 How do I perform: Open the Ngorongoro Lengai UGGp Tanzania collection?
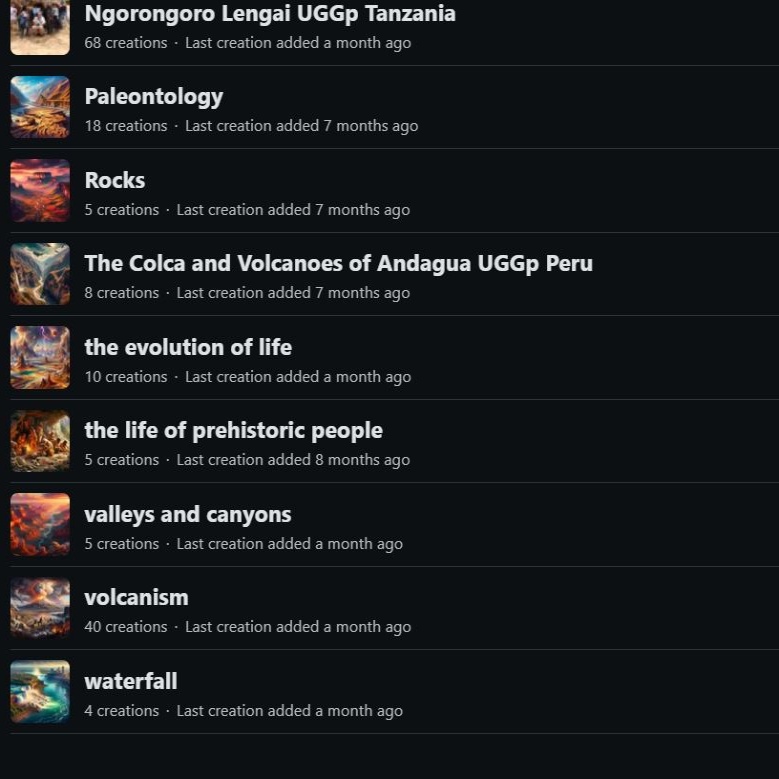(x=269, y=14)
